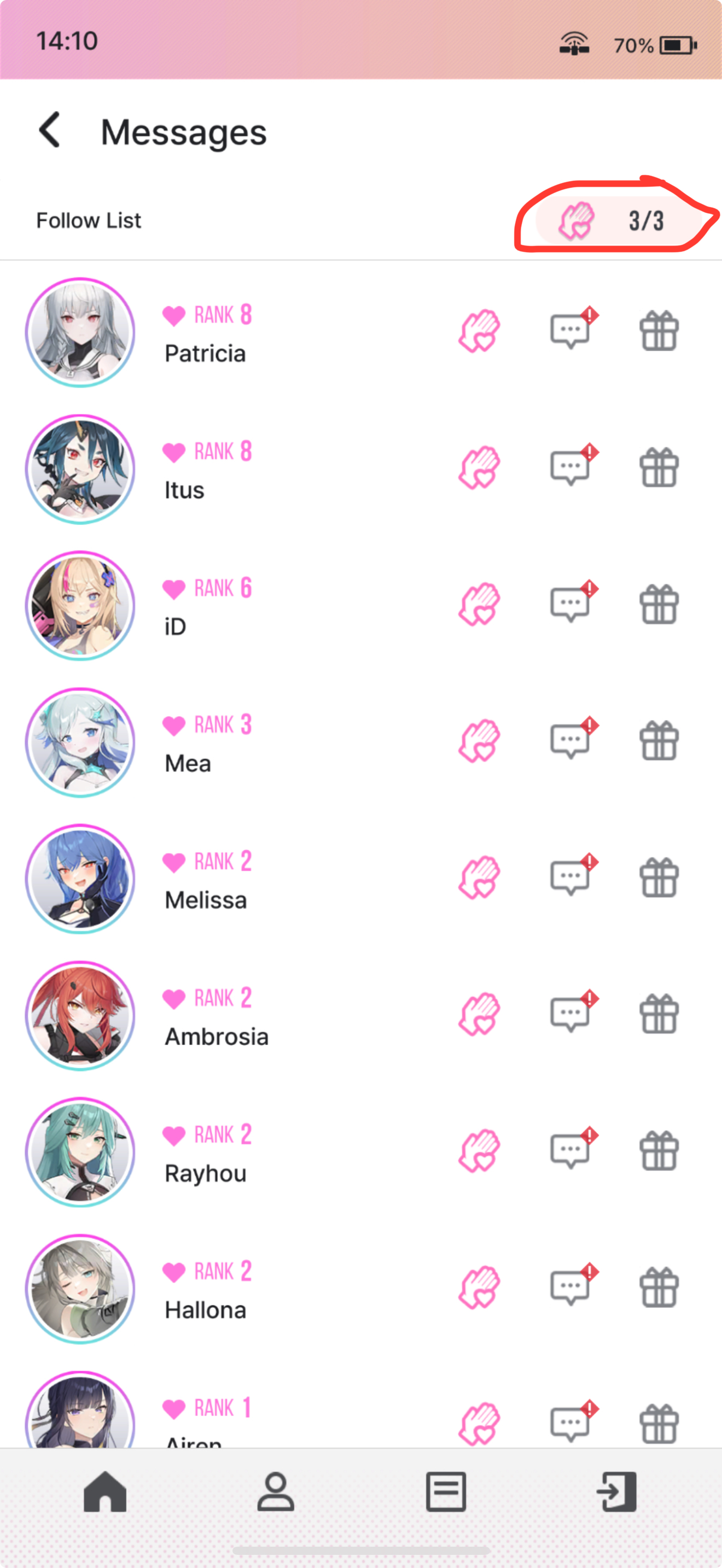Open the message bubble for Hallona
This screenshot has height=1568, width=722.
point(570,1288)
